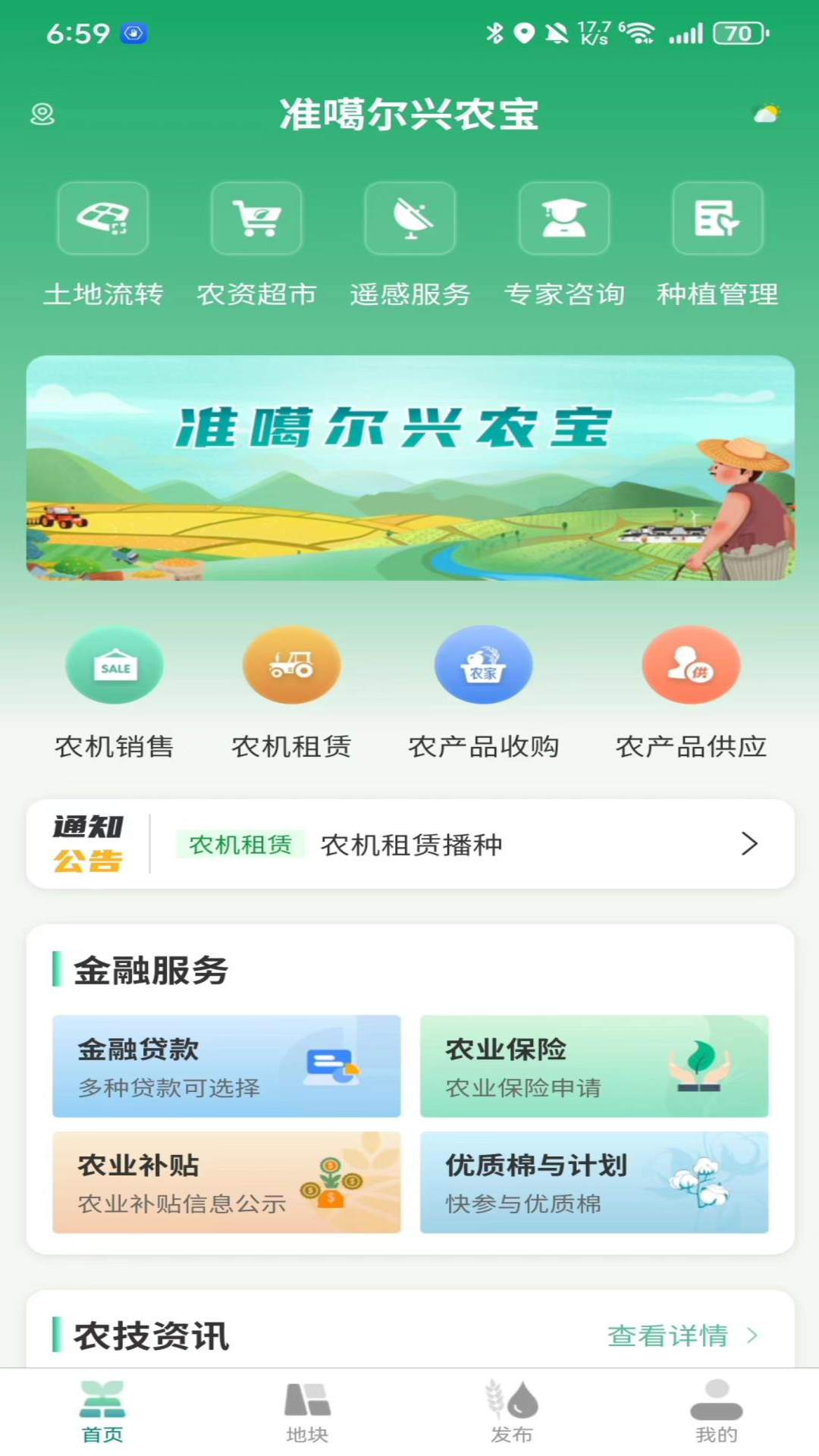Switch to the 我的 tab

click(716, 1412)
